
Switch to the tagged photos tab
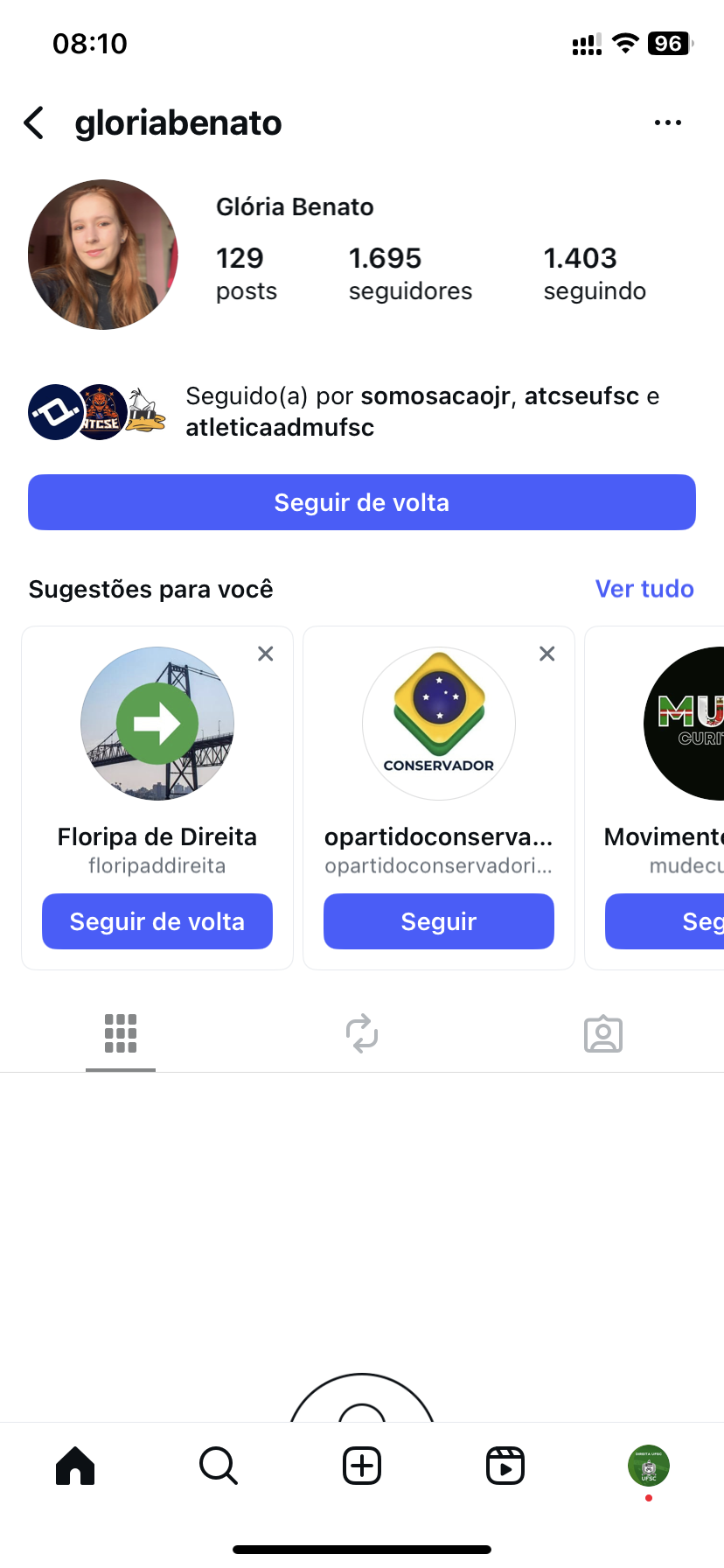603,1033
